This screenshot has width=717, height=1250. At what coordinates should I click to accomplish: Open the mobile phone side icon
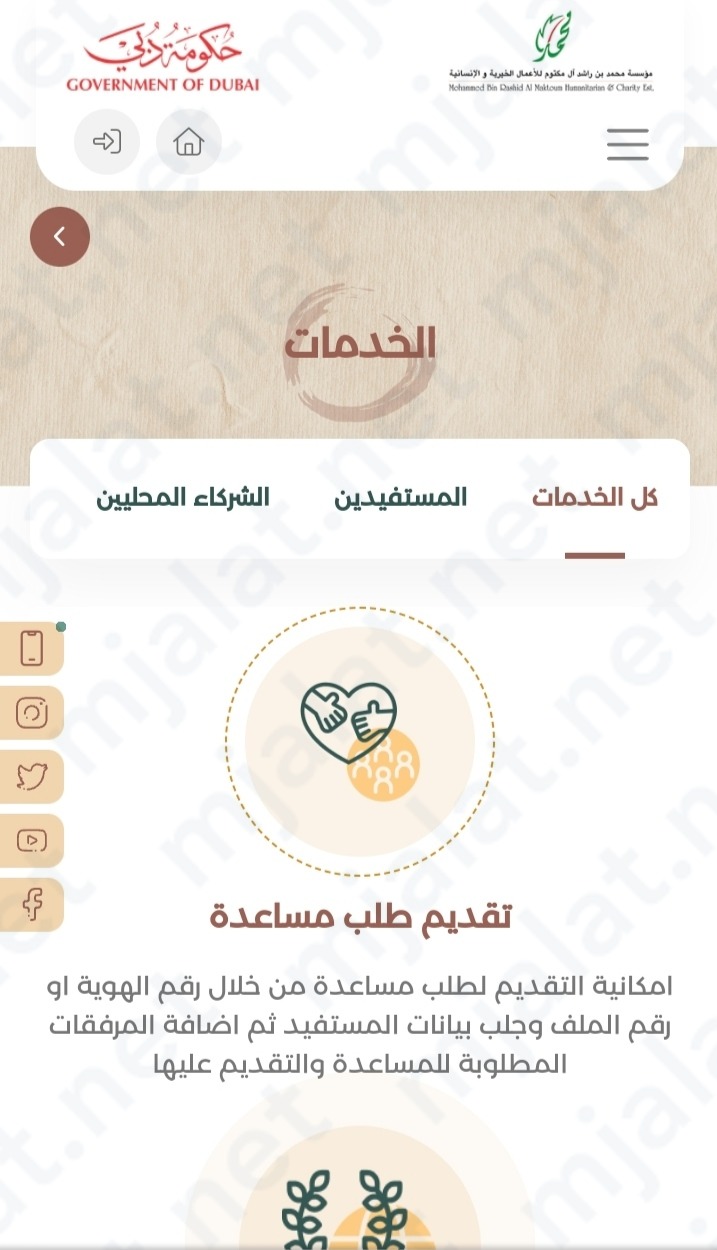(32, 648)
